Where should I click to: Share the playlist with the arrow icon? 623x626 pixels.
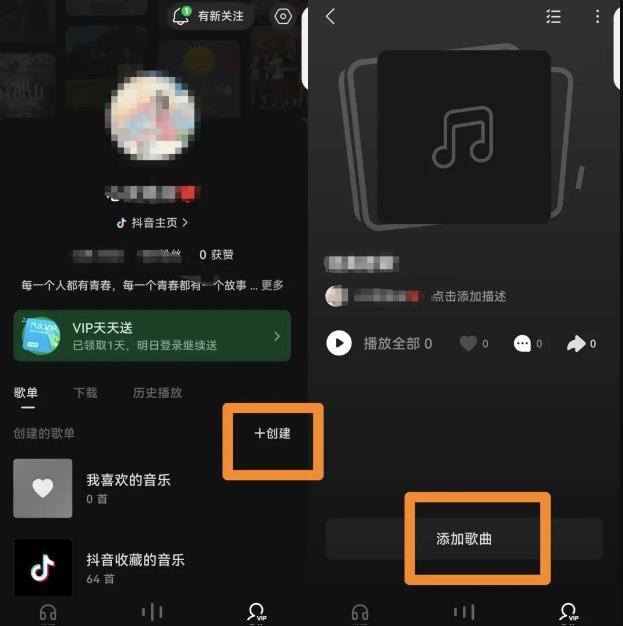click(x=576, y=343)
